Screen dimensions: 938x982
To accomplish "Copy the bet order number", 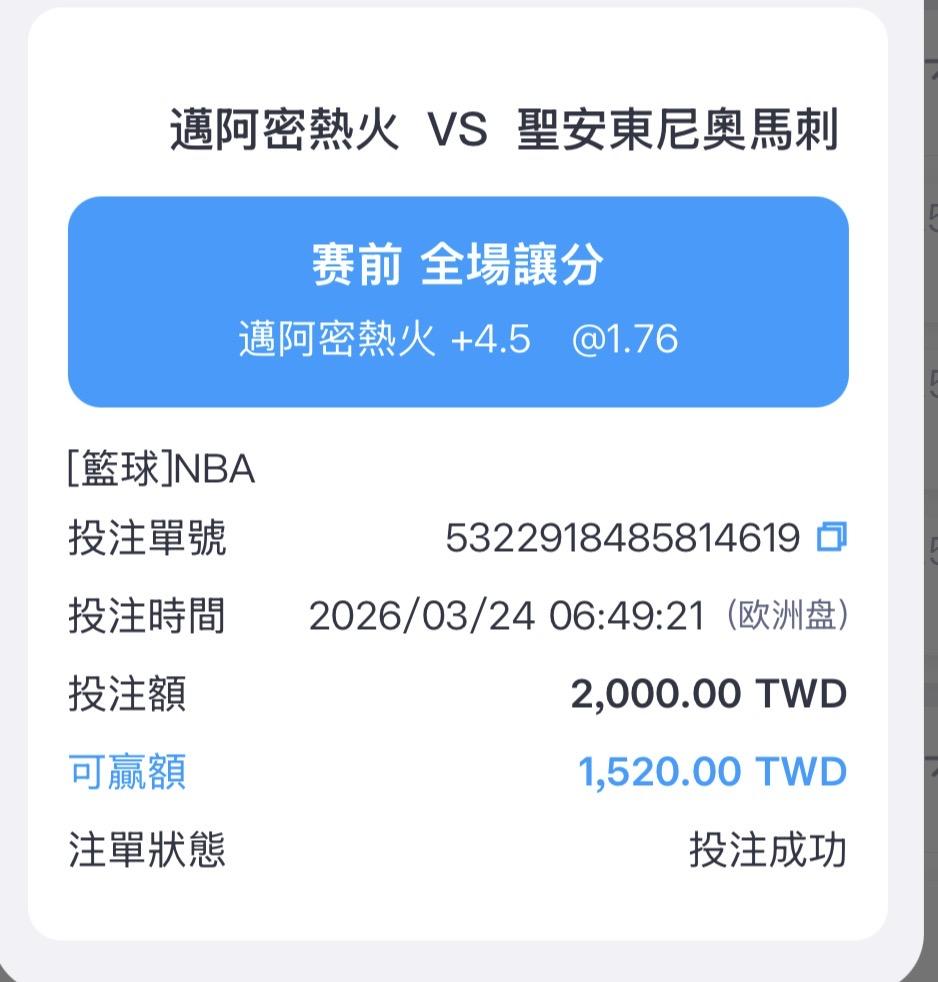I will (x=832, y=537).
